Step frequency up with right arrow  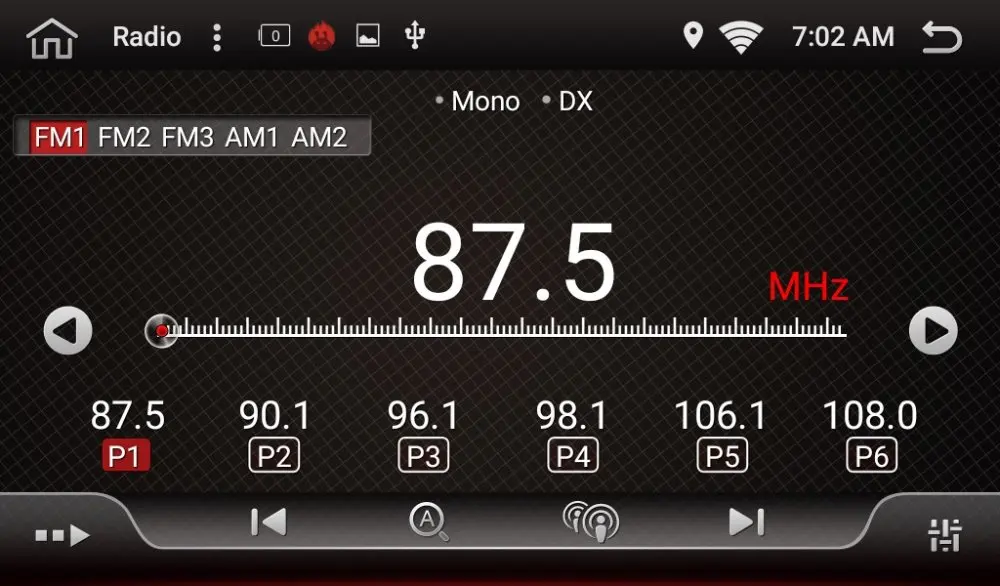[x=933, y=330]
